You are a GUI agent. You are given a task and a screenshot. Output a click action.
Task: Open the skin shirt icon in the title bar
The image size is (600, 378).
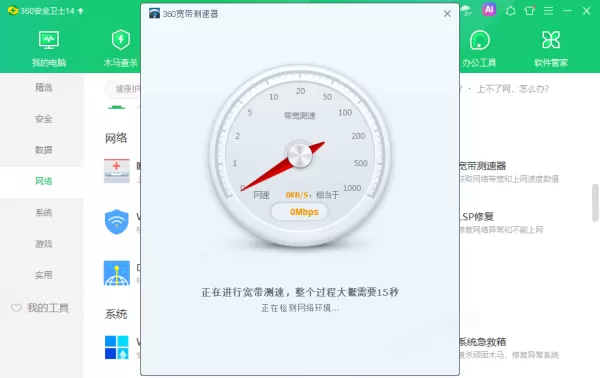coord(530,11)
